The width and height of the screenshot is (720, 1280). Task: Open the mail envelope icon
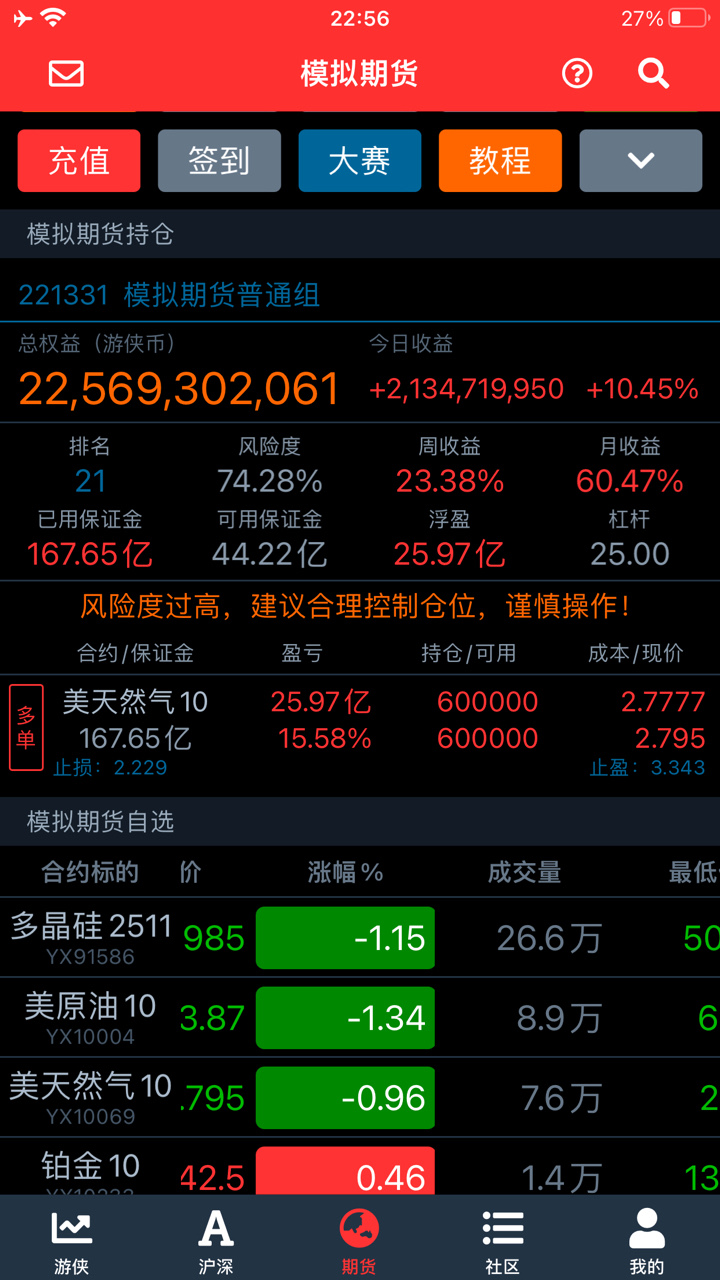[66, 73]
